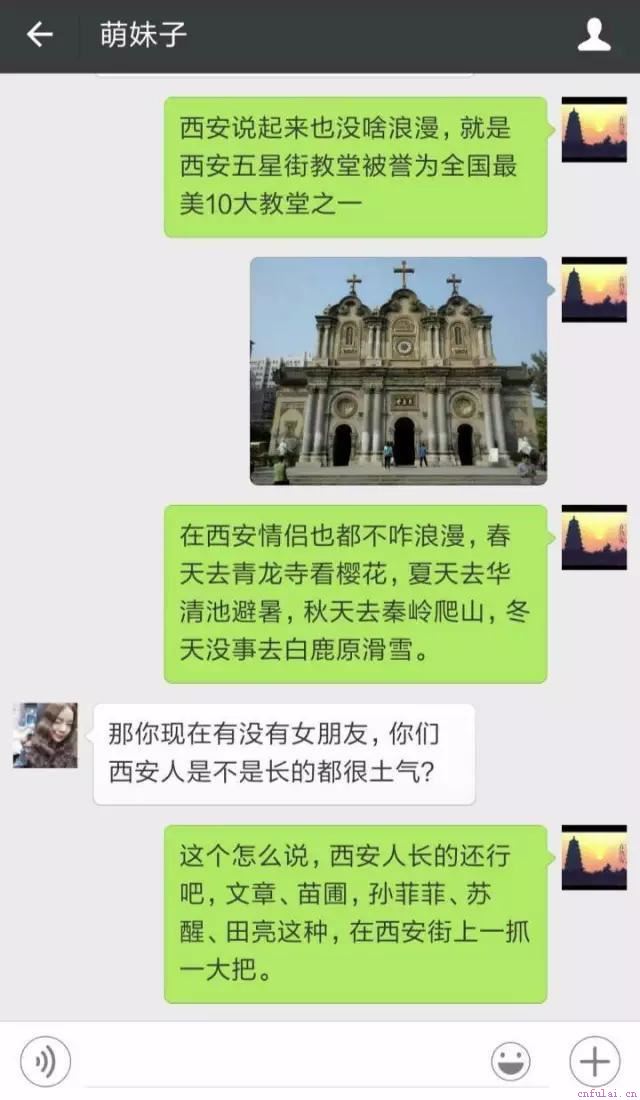Image resolution: width=640 pixels, height=1100 pixels.
Task: Focus the message text field
Action: [x=280, y=1062]
